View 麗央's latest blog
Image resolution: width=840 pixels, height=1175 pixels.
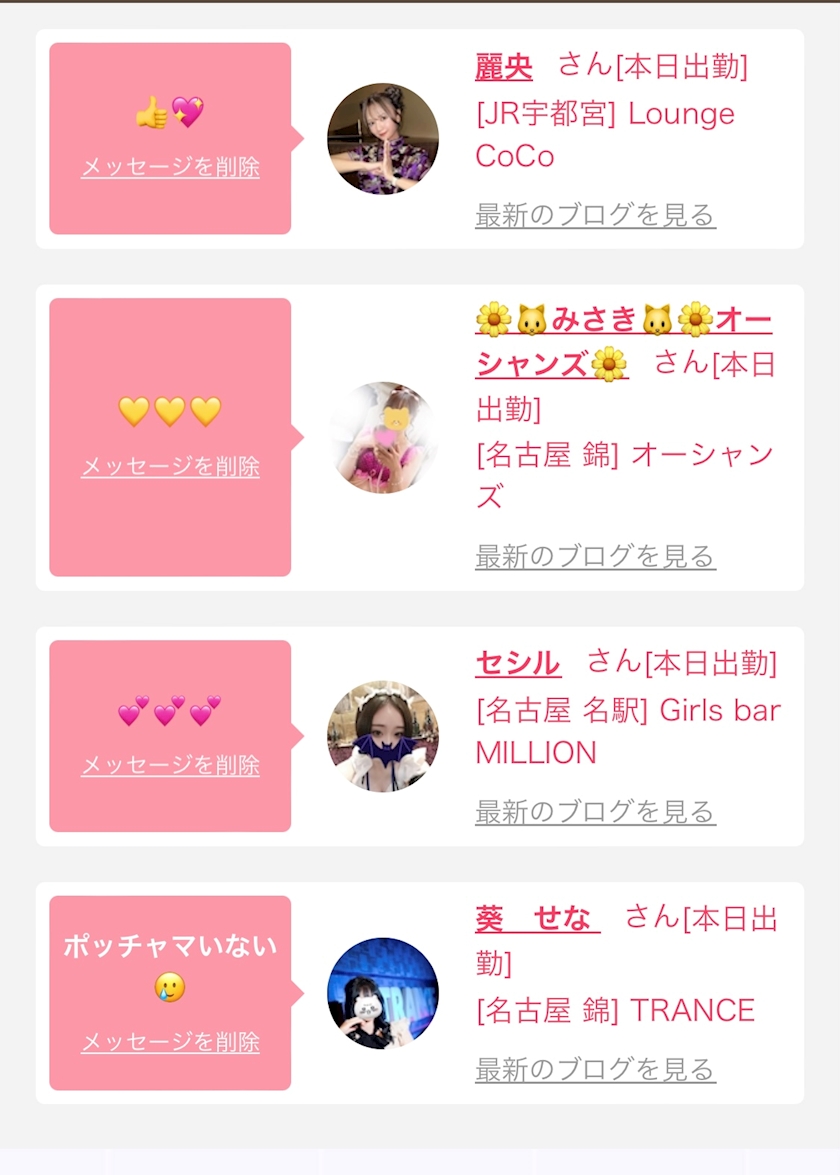[x=595, y=215]
